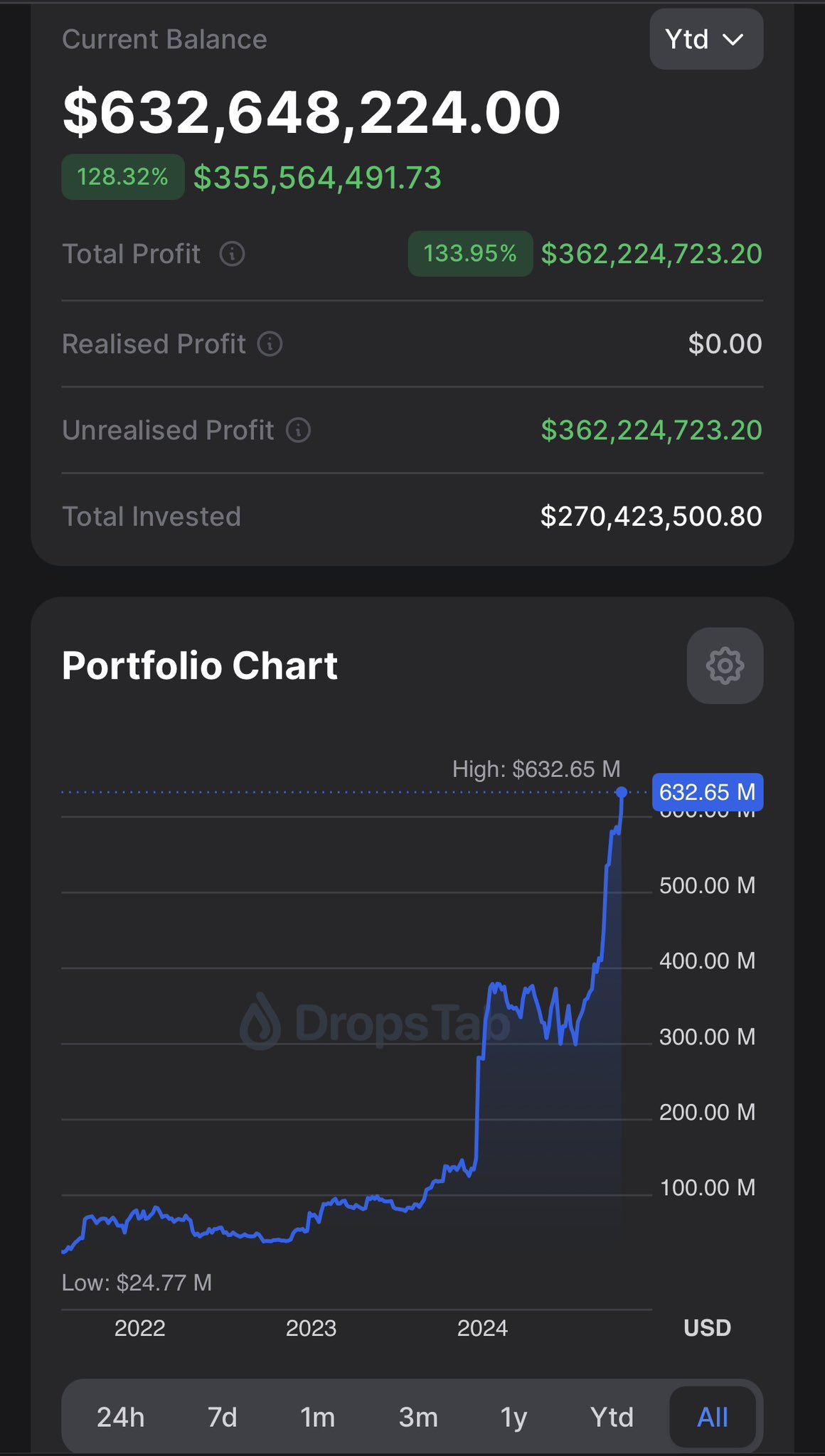Image resolution: width=825 pixels, height=1456 pixels.
Task: Select the Ytd chart range tab
Action: click(x=612, y=1417)
